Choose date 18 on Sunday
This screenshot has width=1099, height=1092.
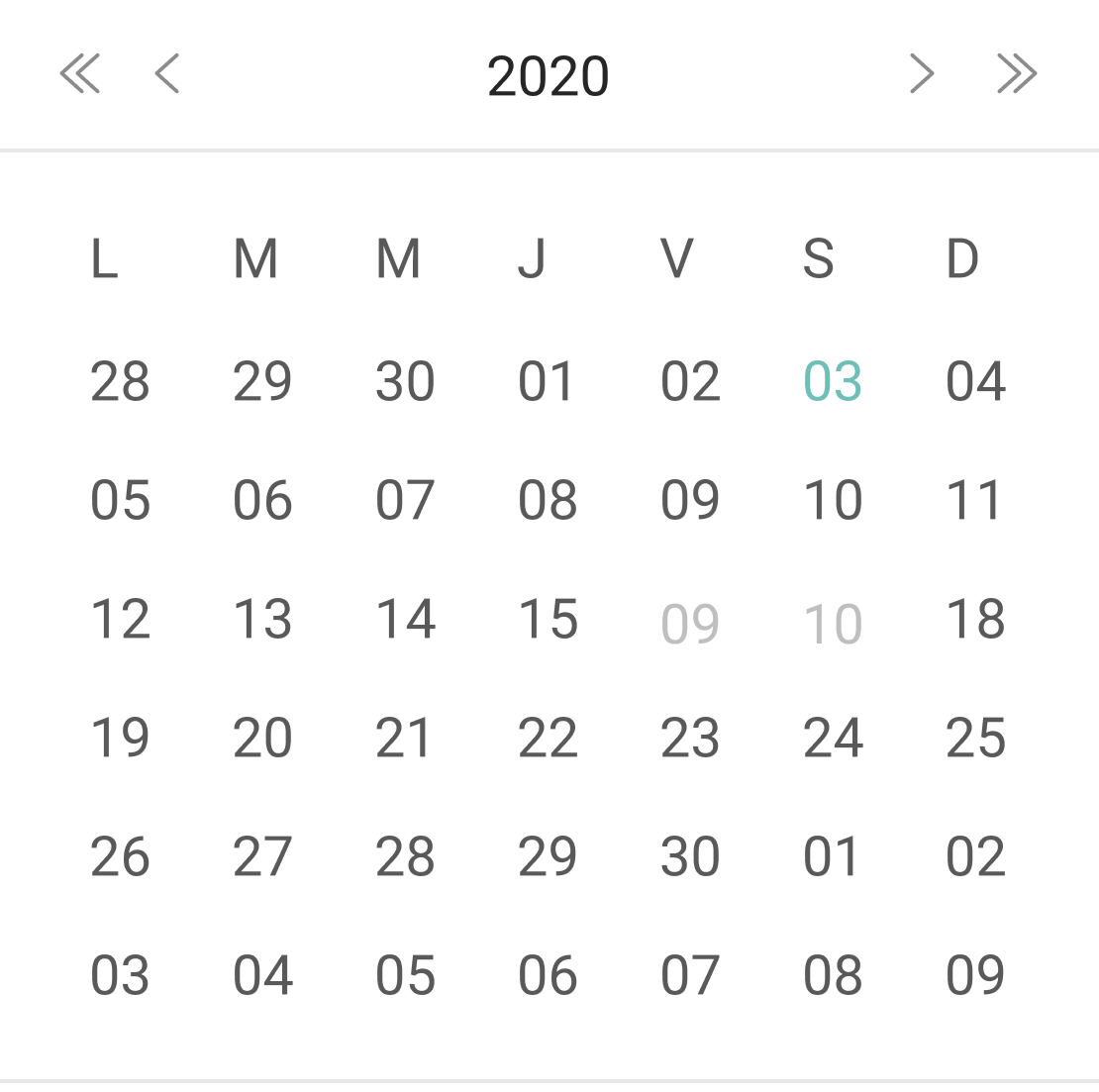tap(975, 620)
